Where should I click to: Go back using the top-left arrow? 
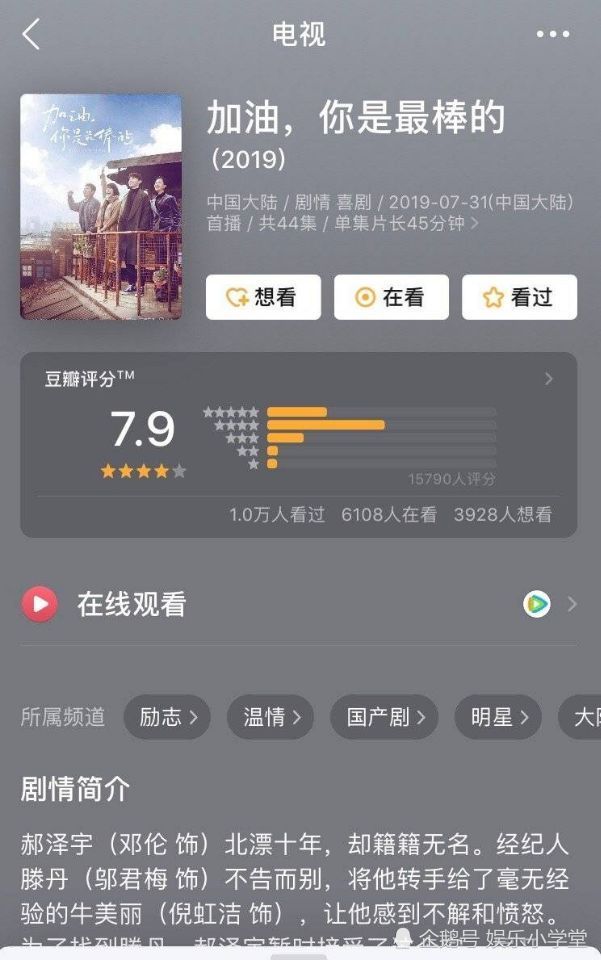pyautogui.click(x=31, y=35)
